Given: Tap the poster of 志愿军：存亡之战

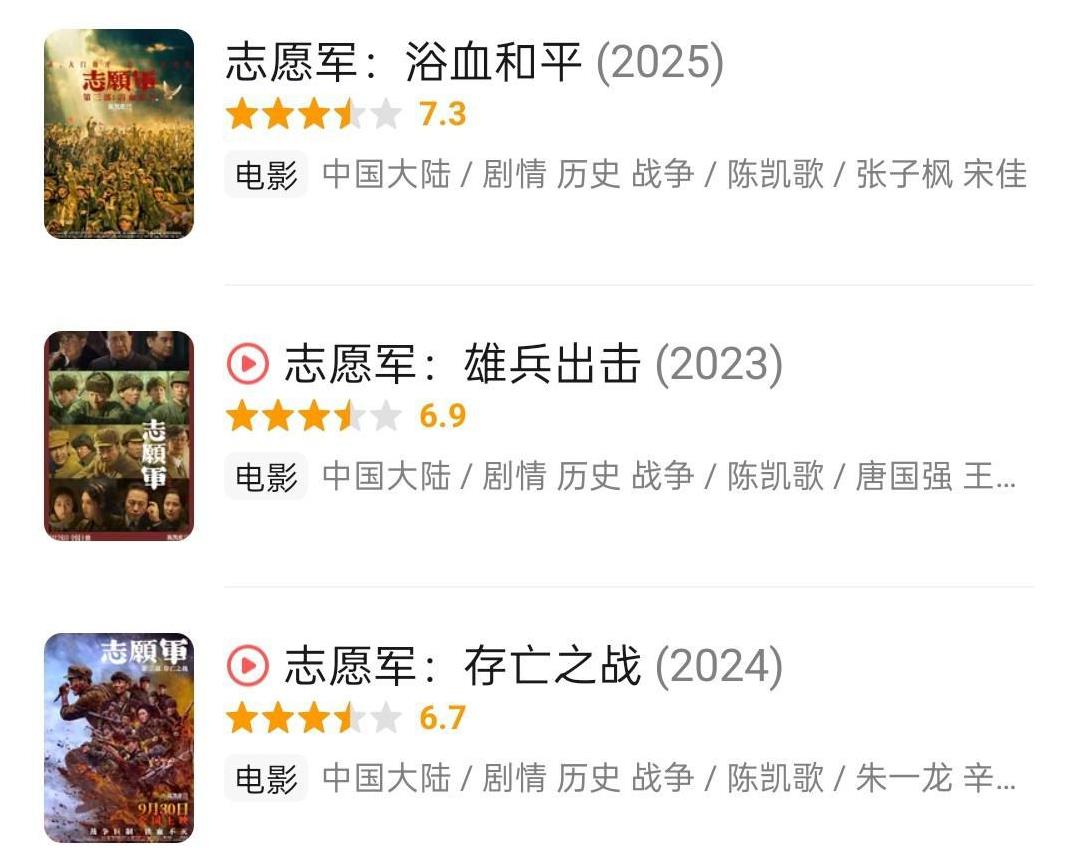Looking at the screenshot, I should (x=119, y=738).
